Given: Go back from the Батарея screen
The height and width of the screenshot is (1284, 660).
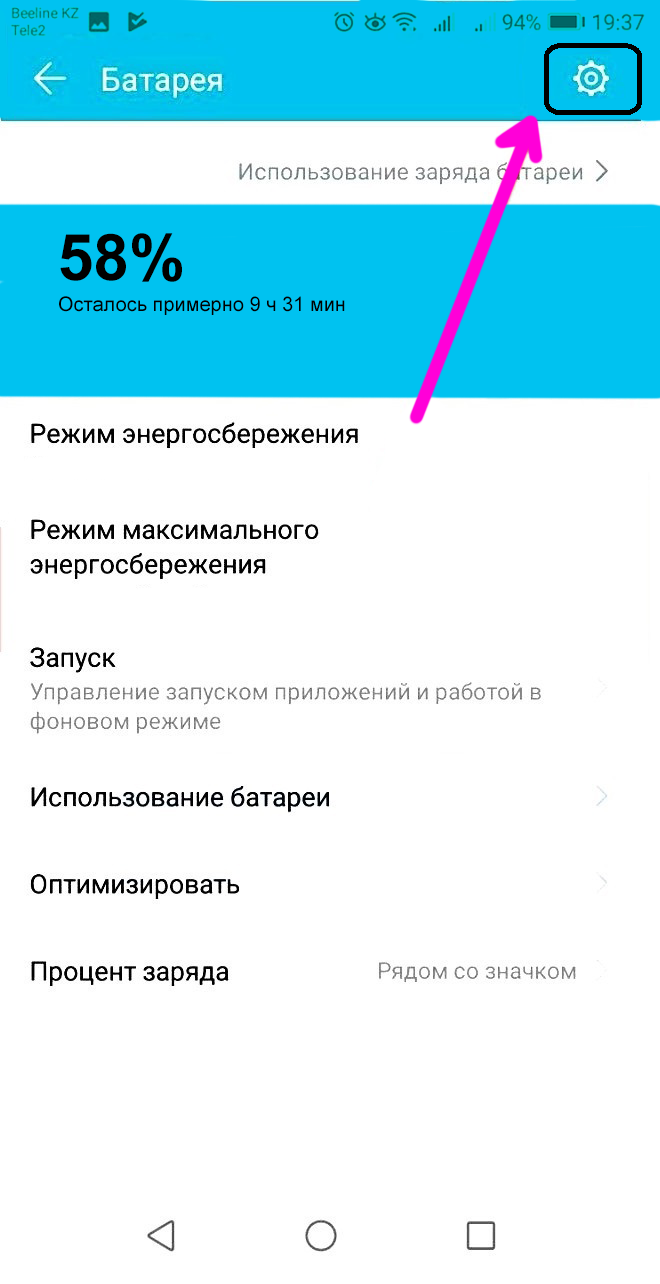Looking at the screenshot, I should pos(49,79).
